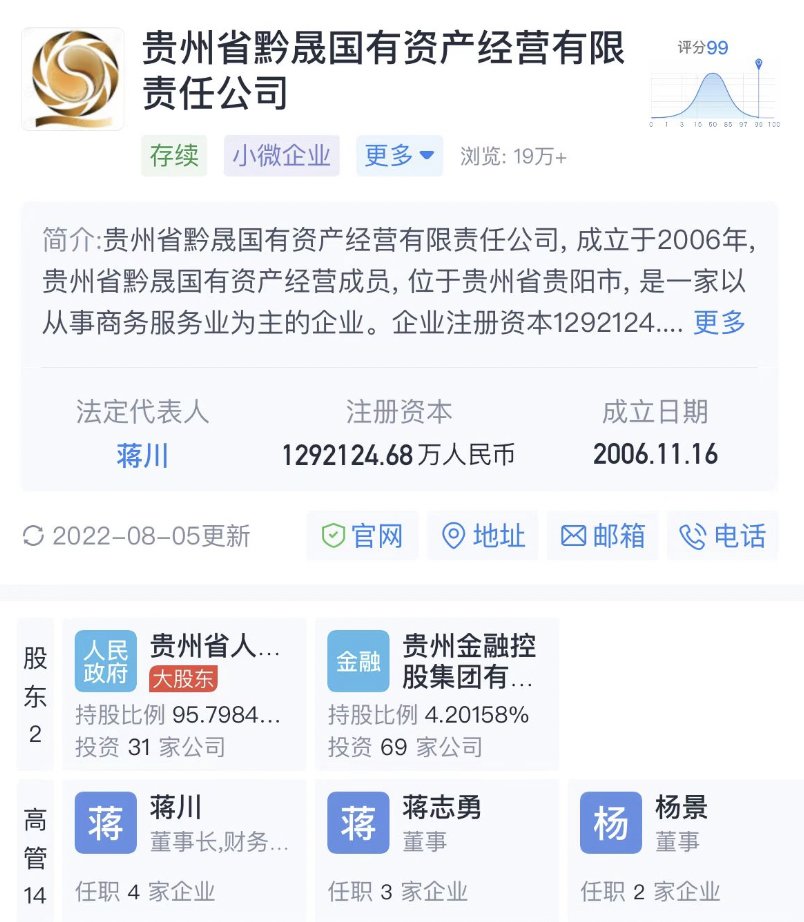Tap the 小微企业 tag chip
Viewport: 804px width, 922px height.
282,156
